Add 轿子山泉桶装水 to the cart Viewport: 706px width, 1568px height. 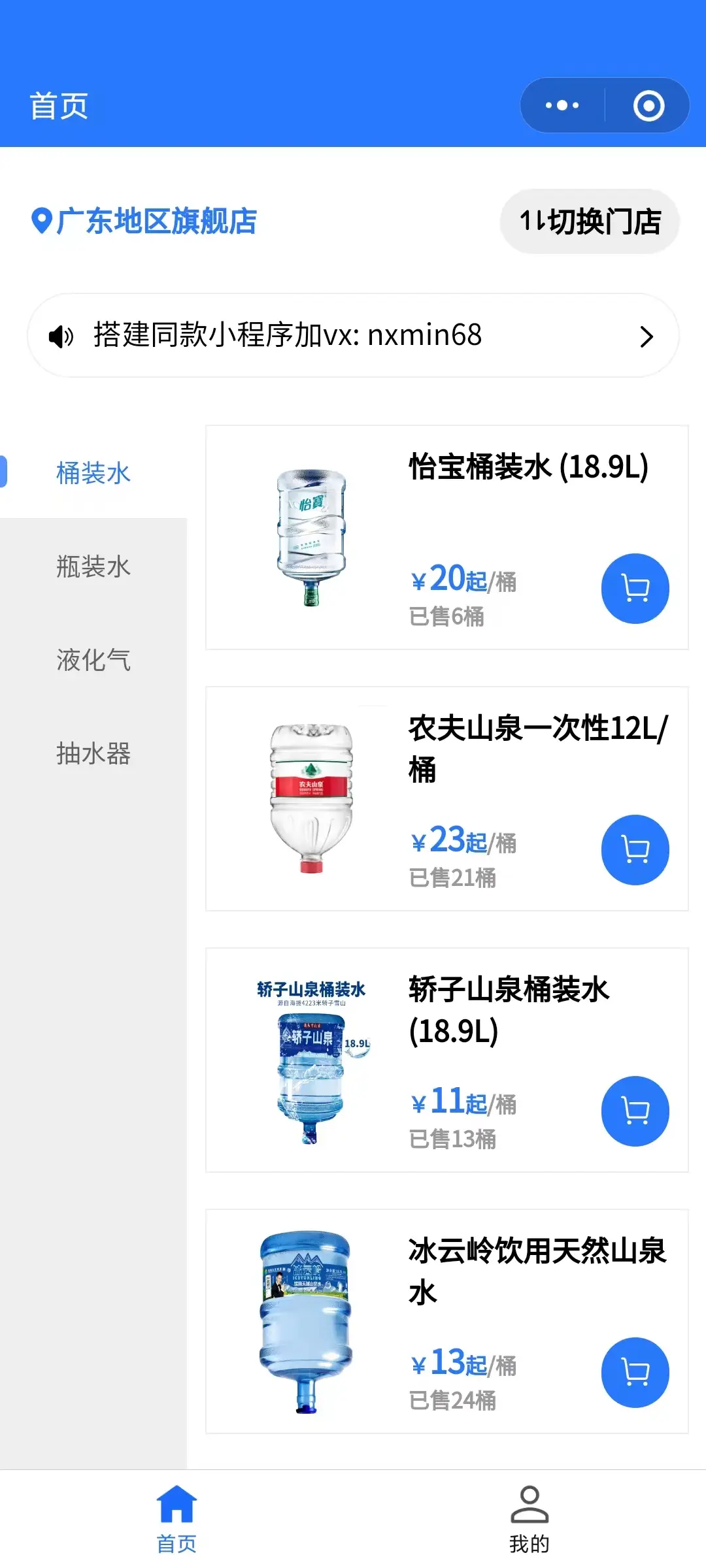[x=635, y=1111]
